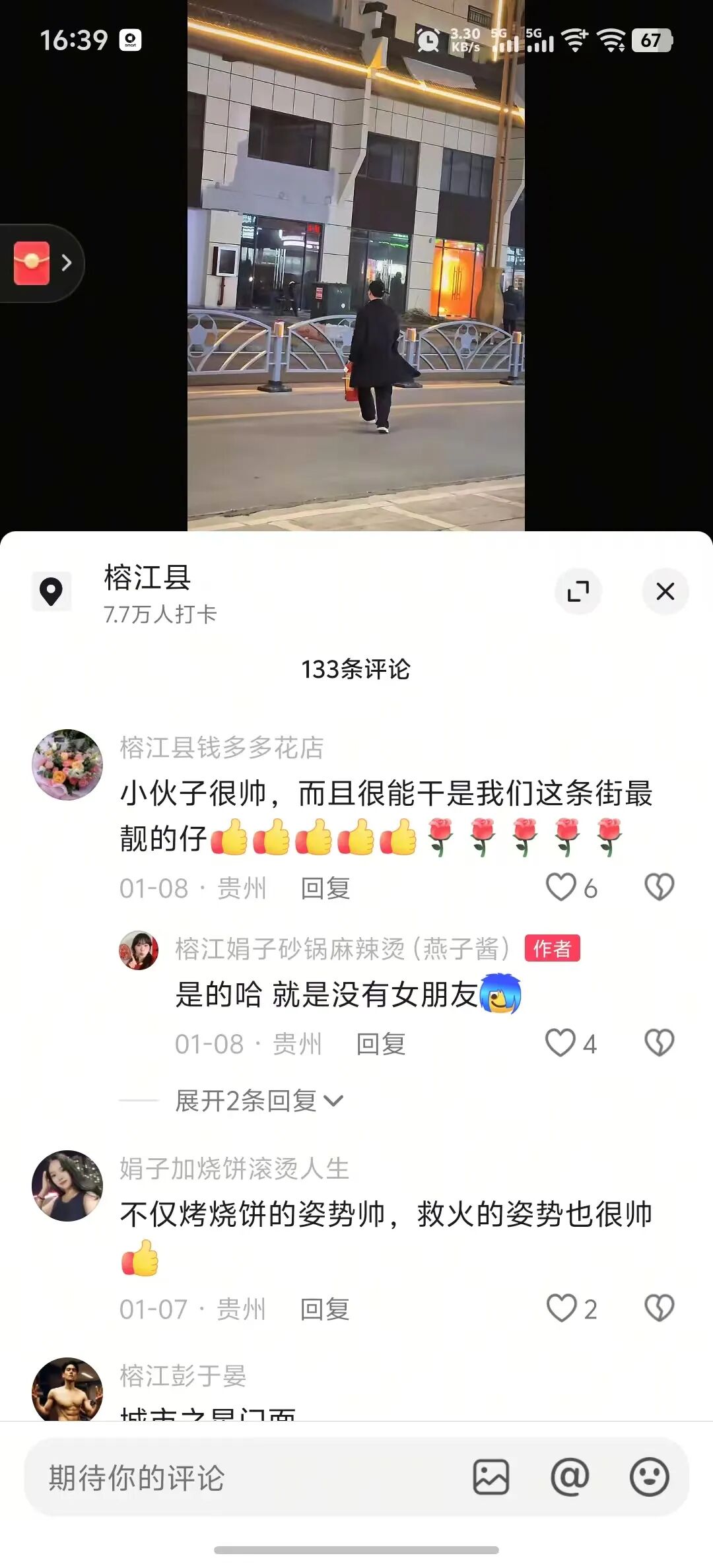The image size is (713, 1568).
Task: Open the emoji picker
Action: pyautogui.click(x=650, y=1478)
